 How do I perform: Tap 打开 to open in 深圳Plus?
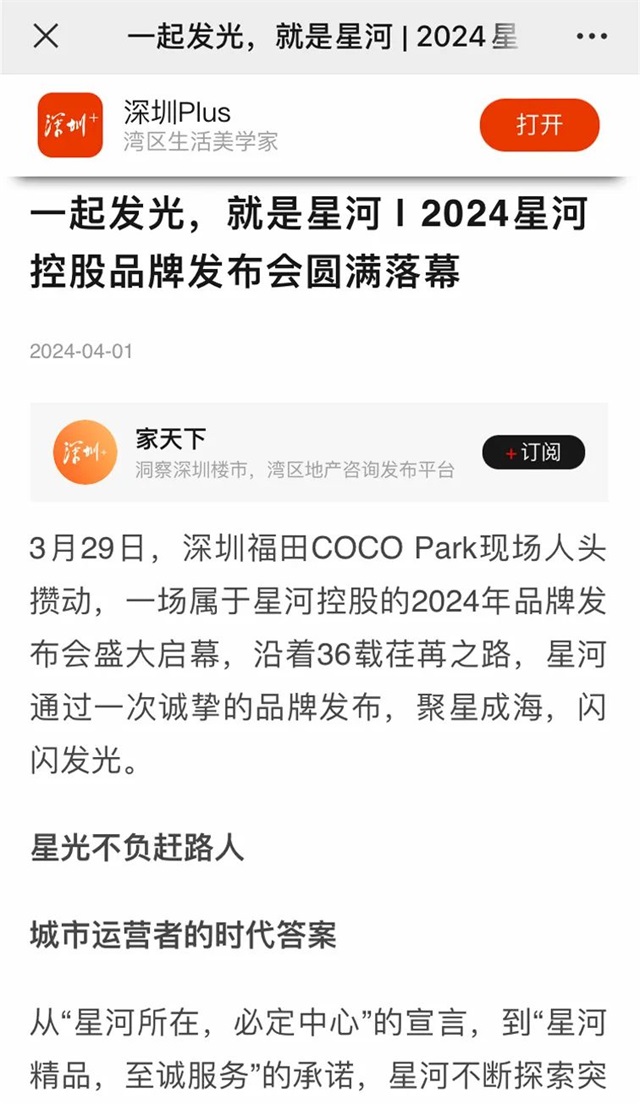[x=539, y=125]
